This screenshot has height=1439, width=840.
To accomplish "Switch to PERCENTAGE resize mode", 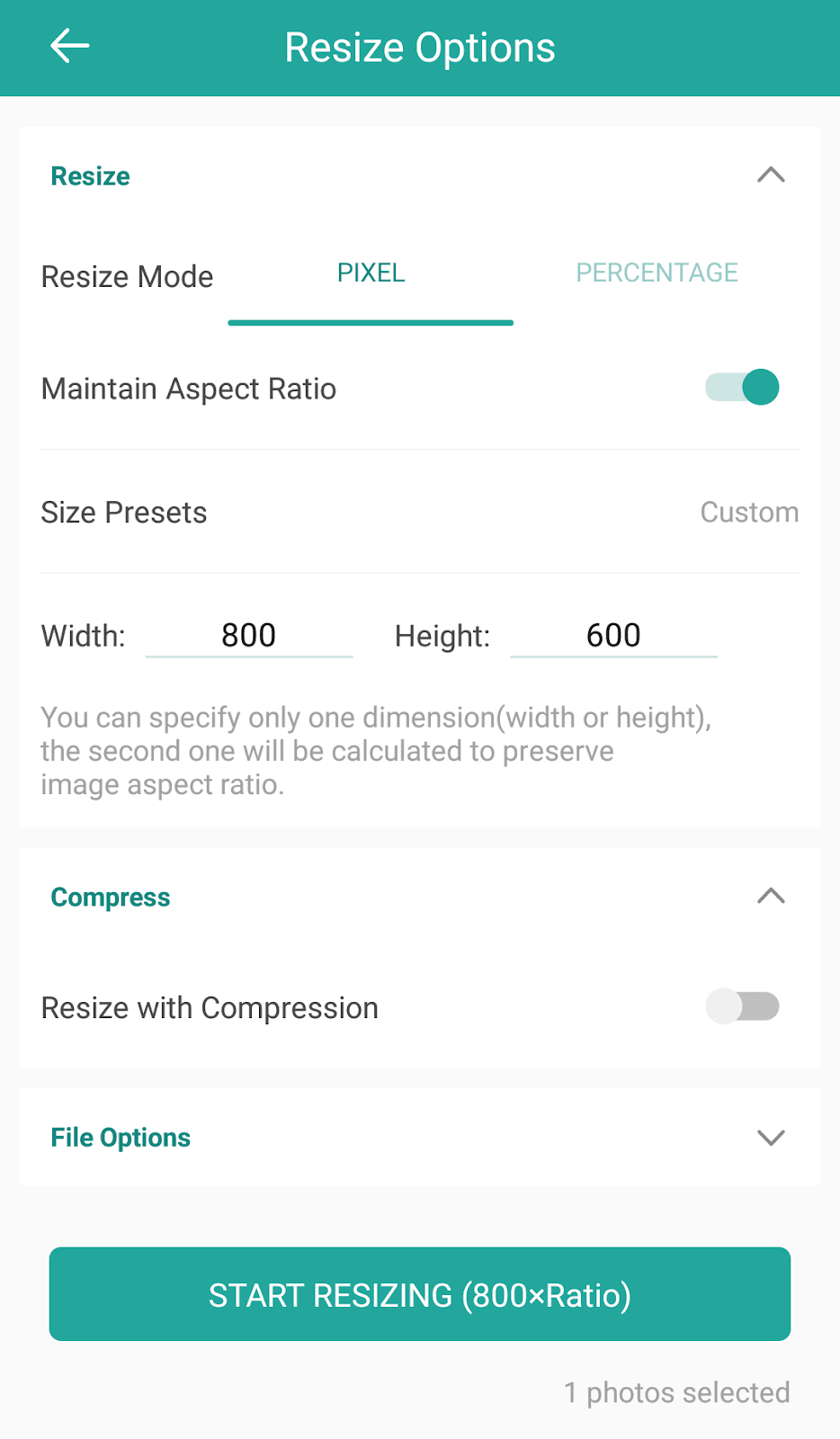I will [657, 273].
